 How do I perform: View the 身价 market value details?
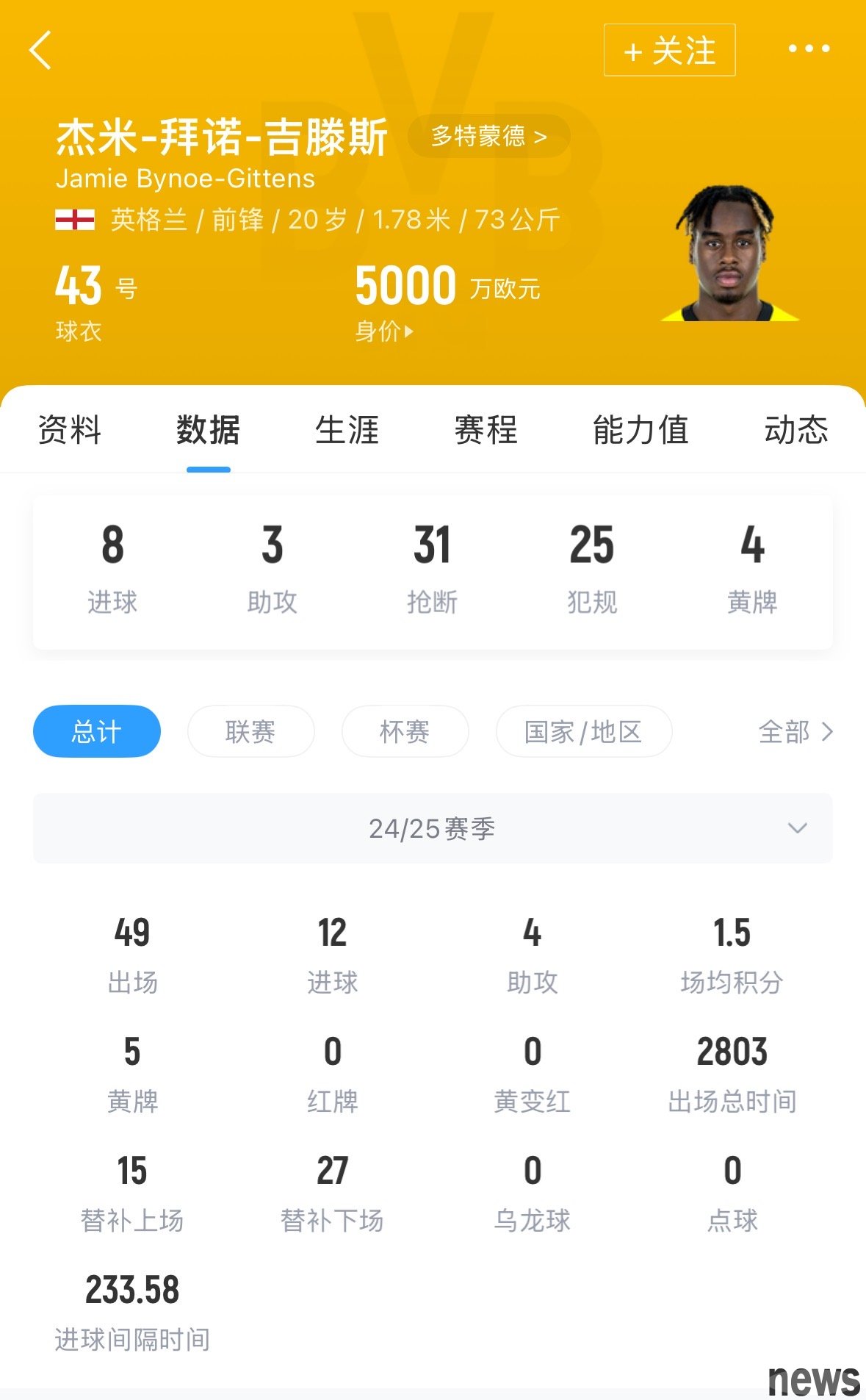coord(384,331)
